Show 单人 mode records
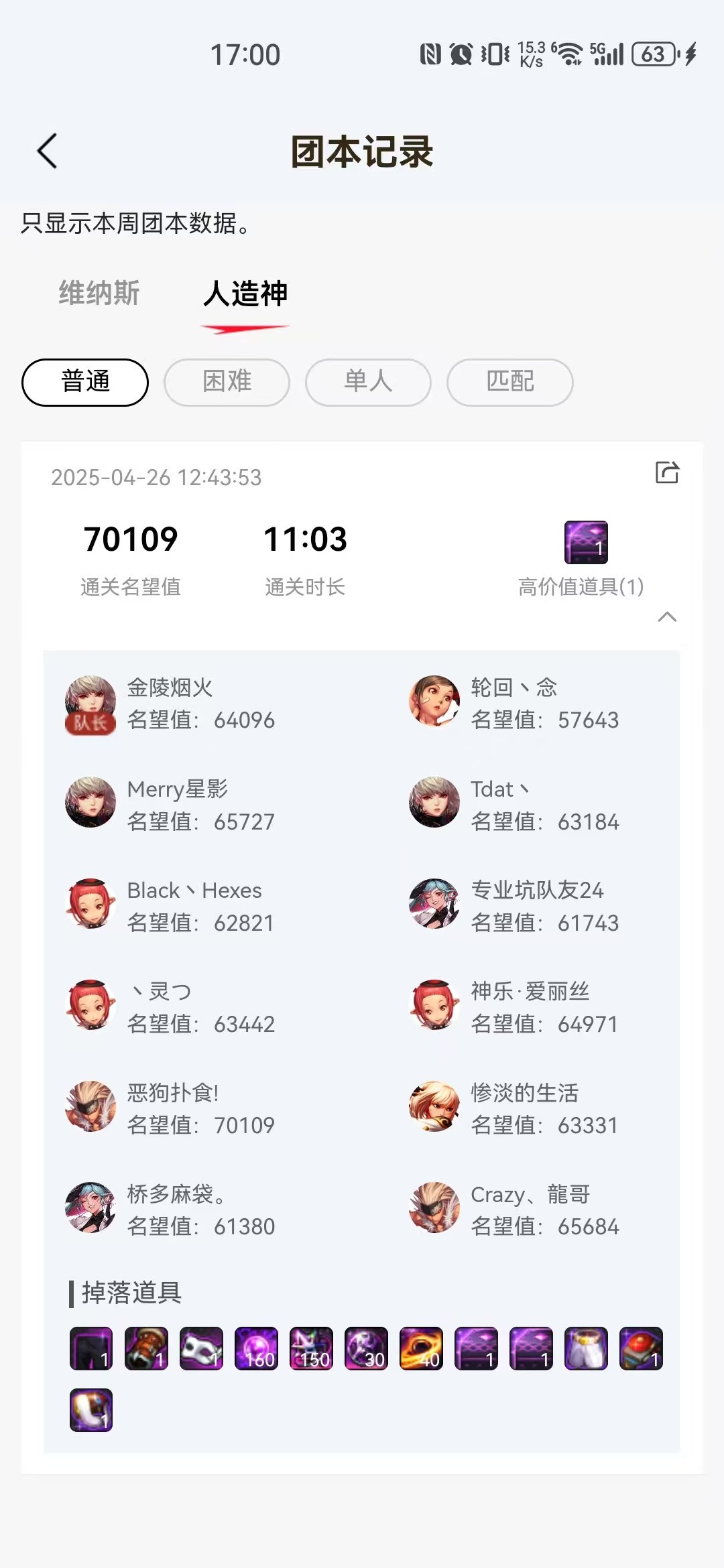 [x=368, y=382]
